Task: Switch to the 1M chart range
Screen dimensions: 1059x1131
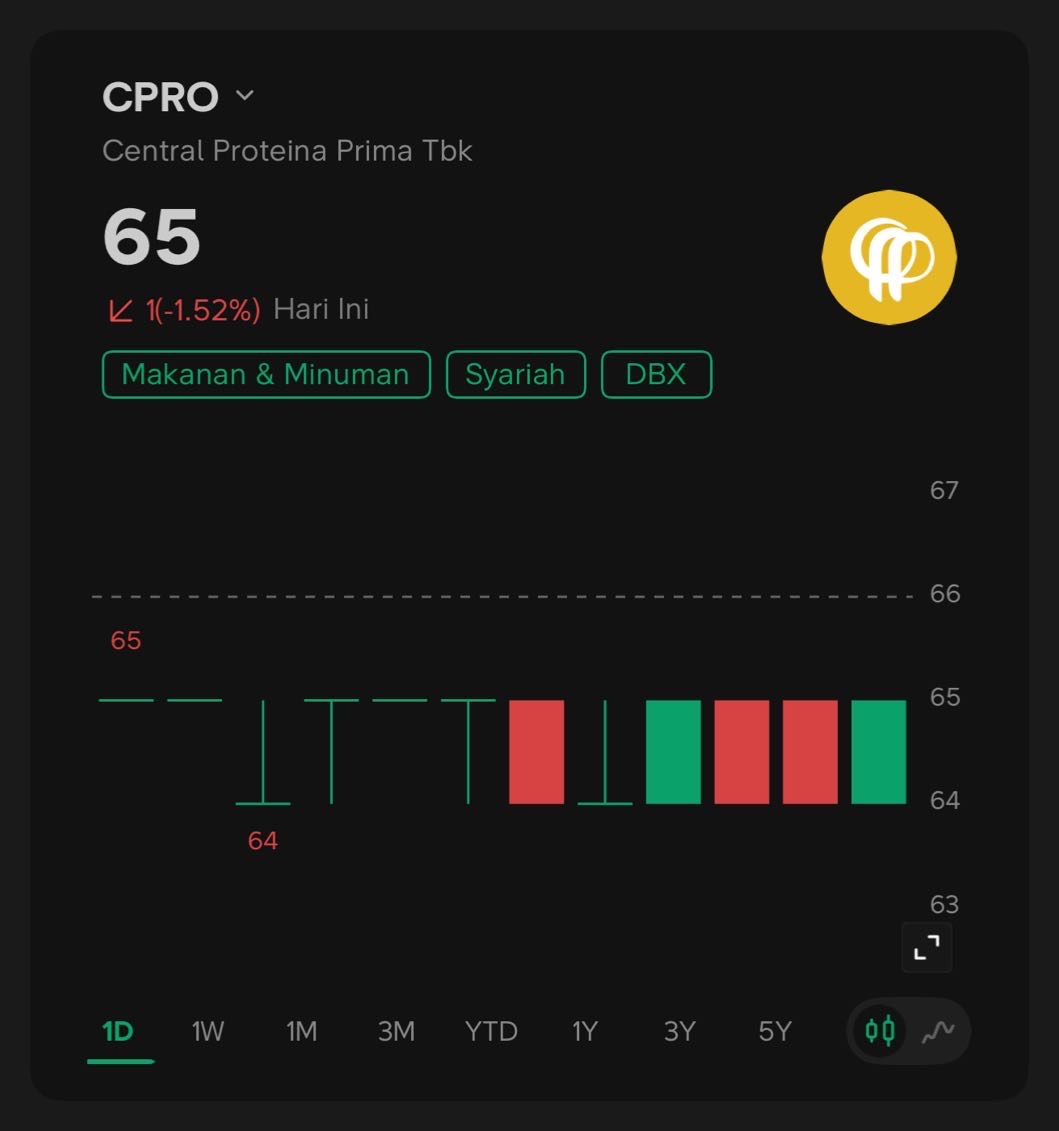Action: [301, 1031]
